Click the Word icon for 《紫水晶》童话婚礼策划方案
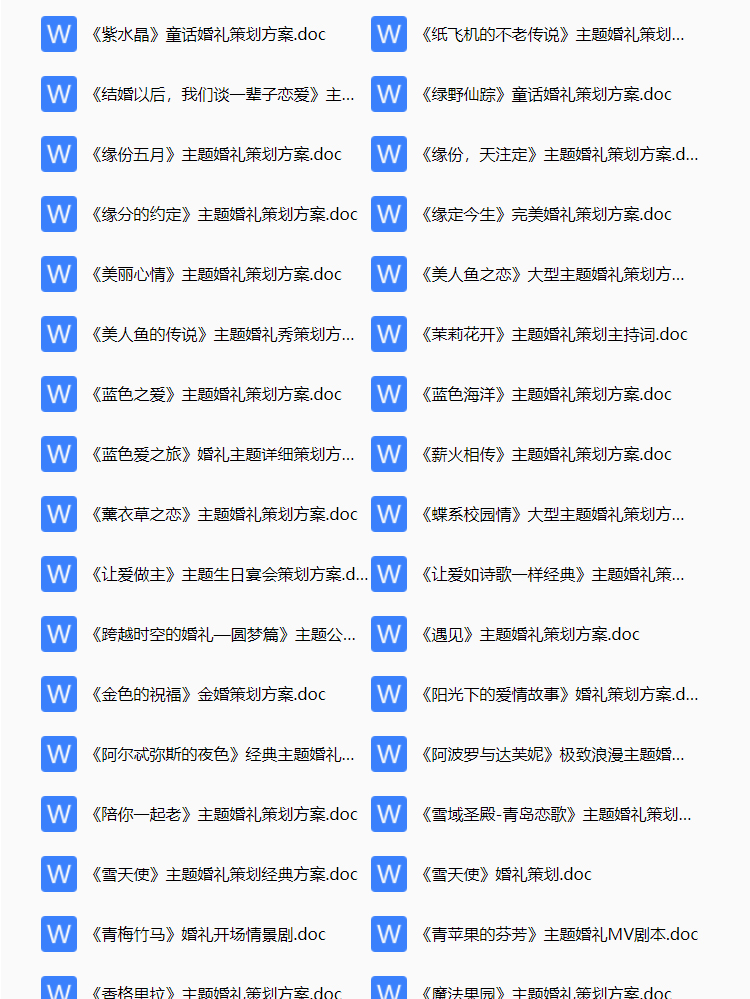750x999 pixels. click(x=58, y=33)
